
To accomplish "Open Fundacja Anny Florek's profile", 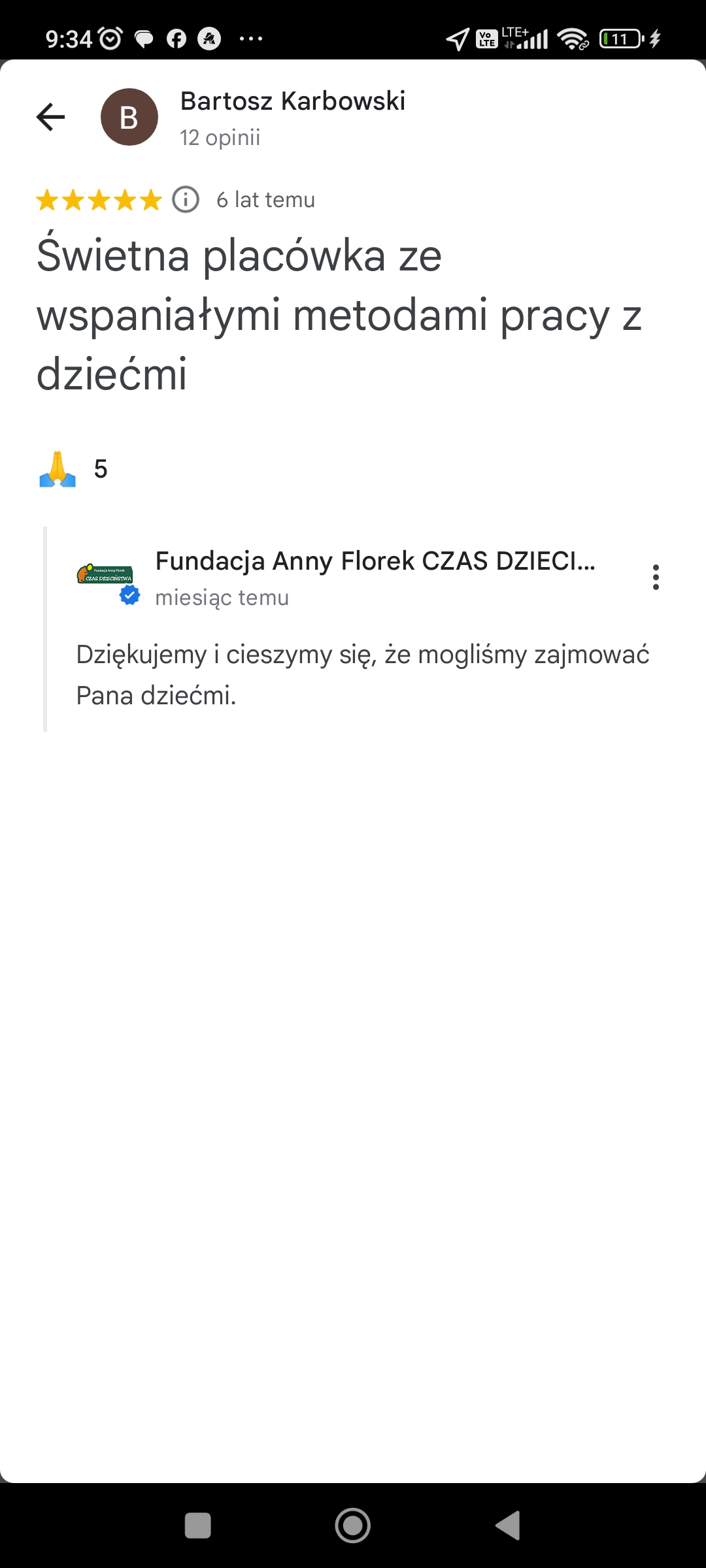I will point(375,561).
